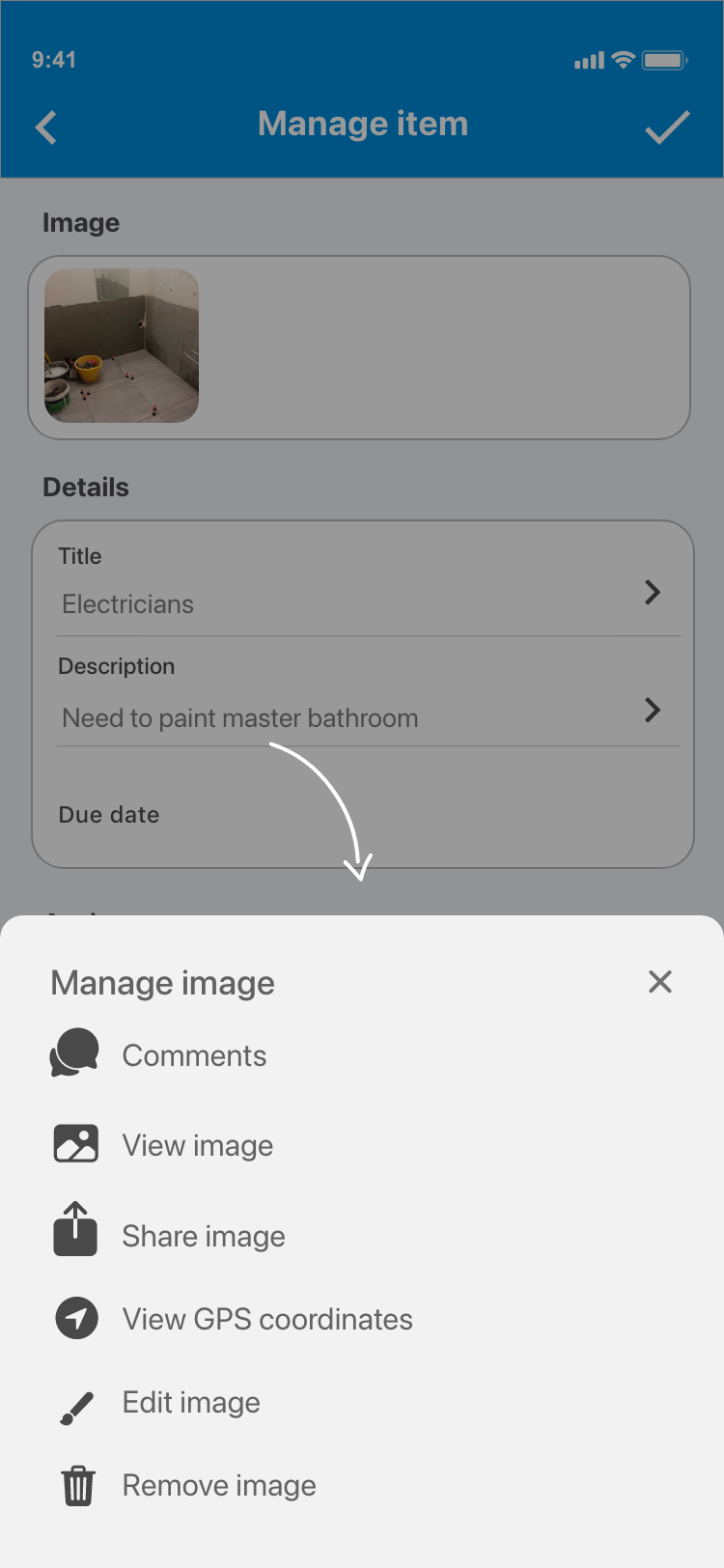The width and height of the screenshot is (724, 1568).
Task: Confirm changes with the checkmark icon
Action: click(x=666, y=126)
